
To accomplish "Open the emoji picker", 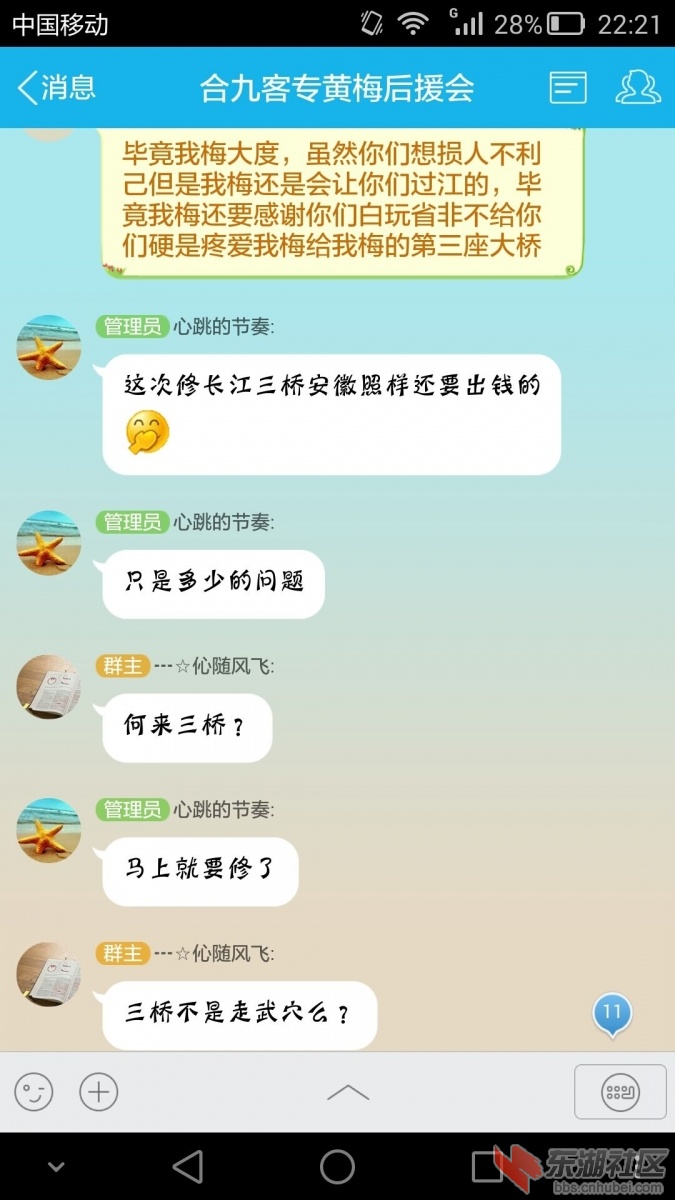I will coord(34,1091).
